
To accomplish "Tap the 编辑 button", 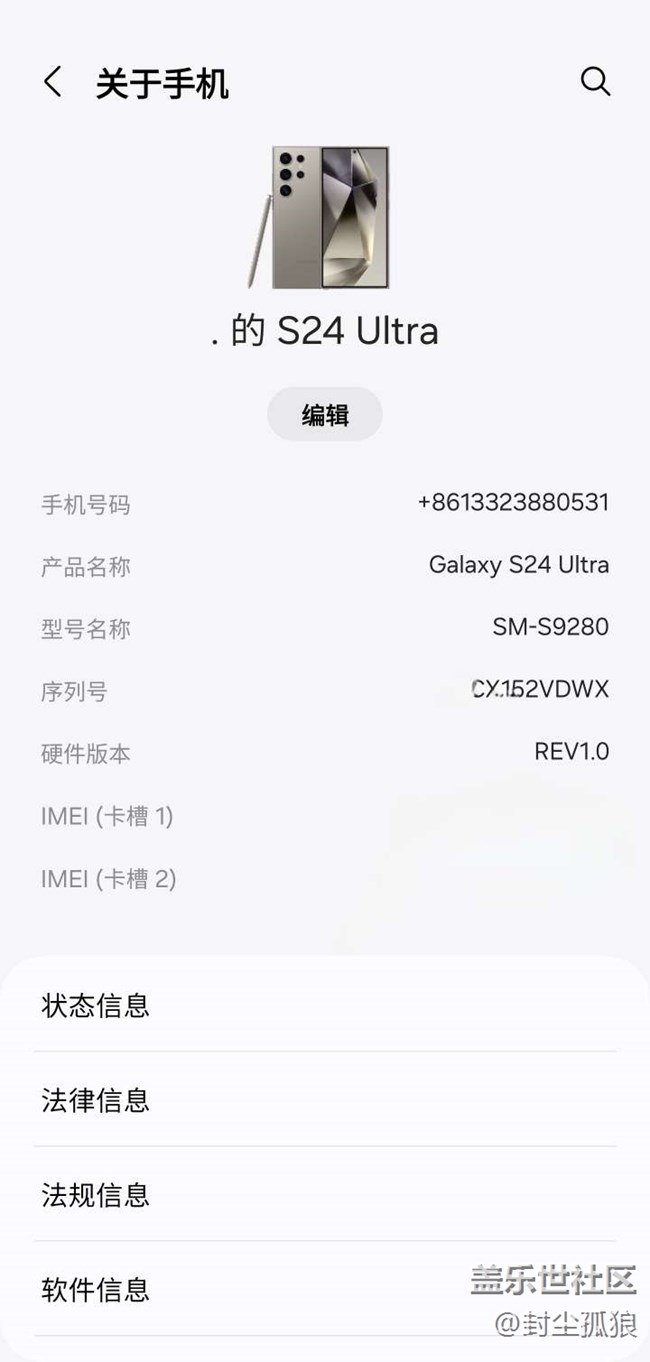I will [x=325, y=415].
